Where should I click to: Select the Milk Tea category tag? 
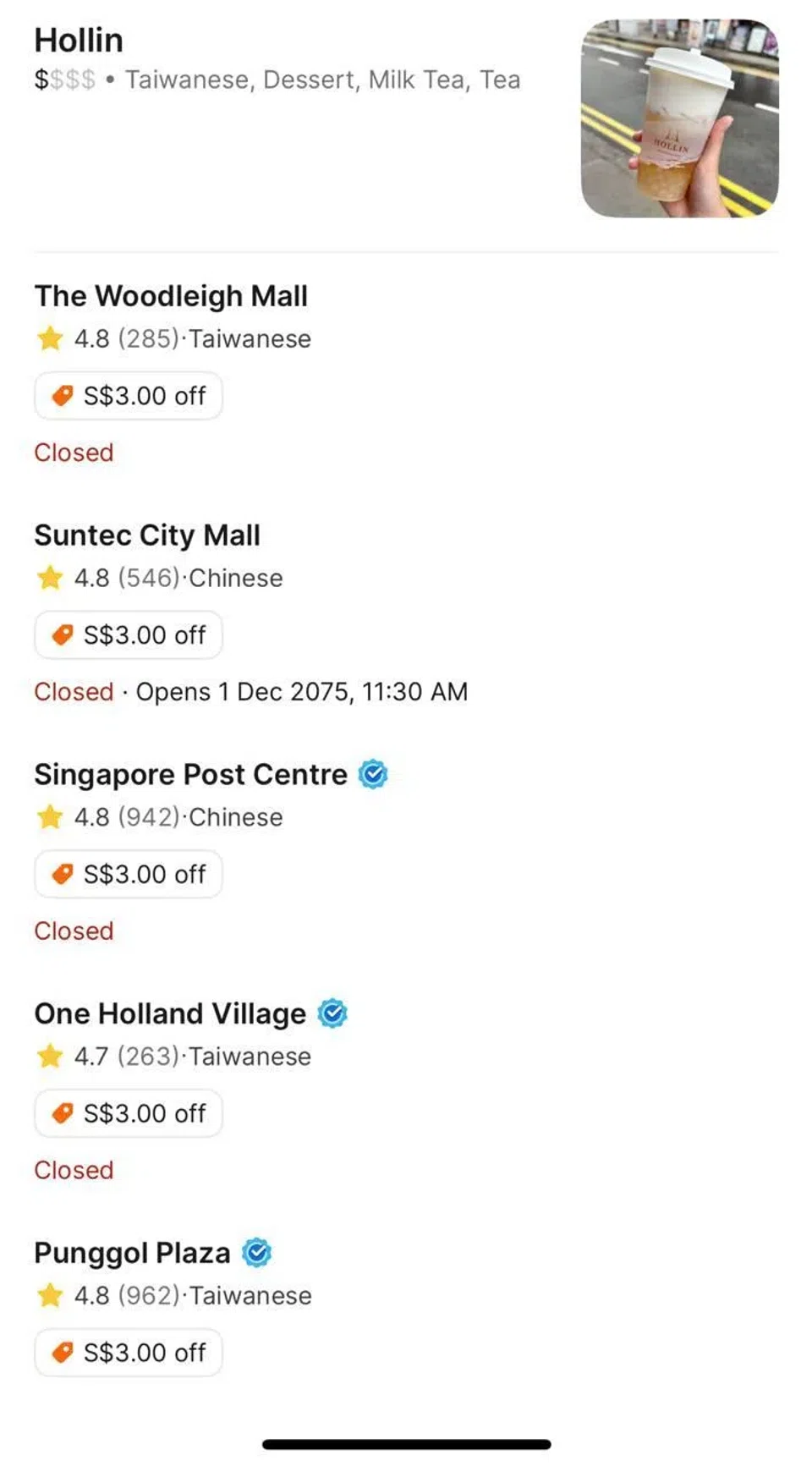pyautogui.click(x=418, y=80)
